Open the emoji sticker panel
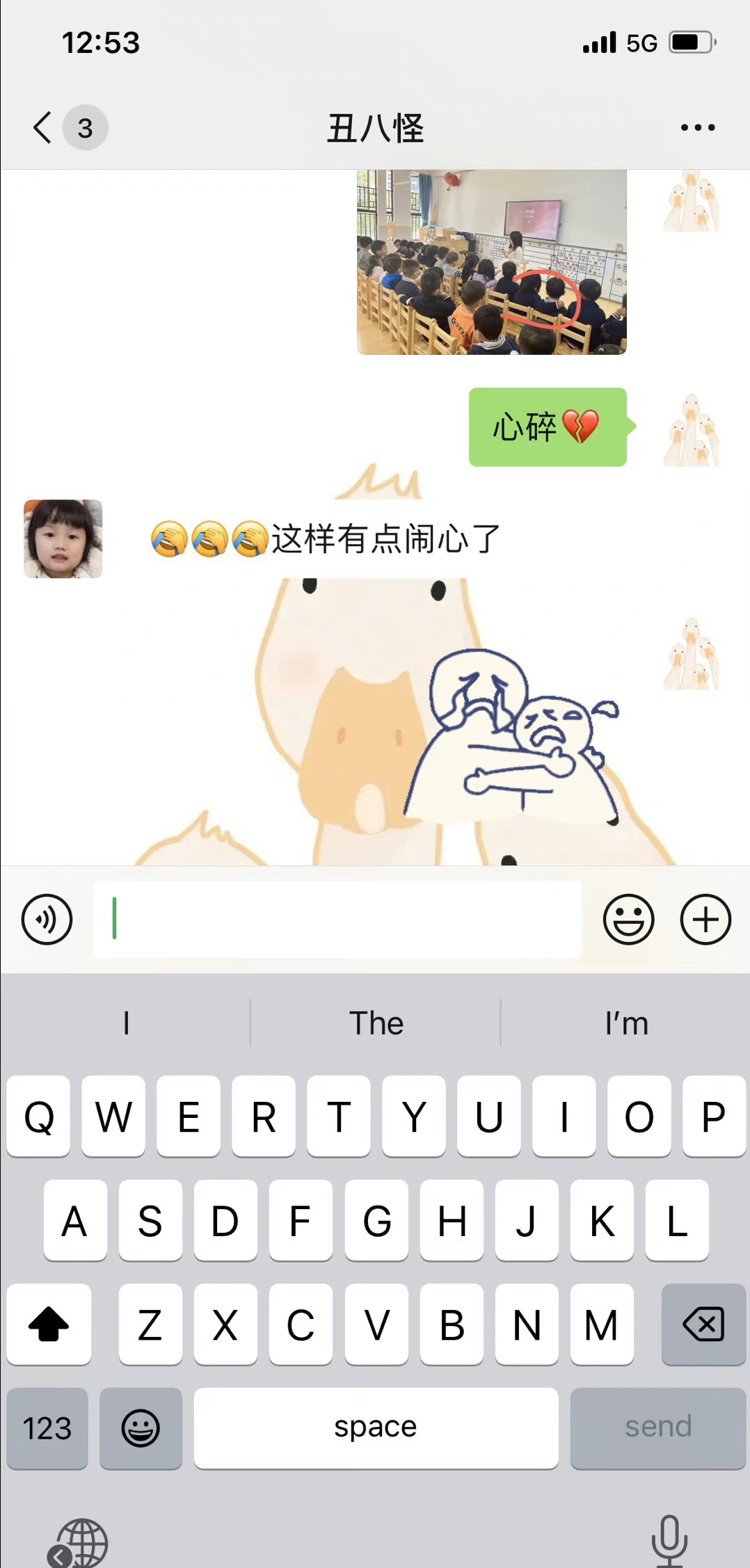 (628, 920)
